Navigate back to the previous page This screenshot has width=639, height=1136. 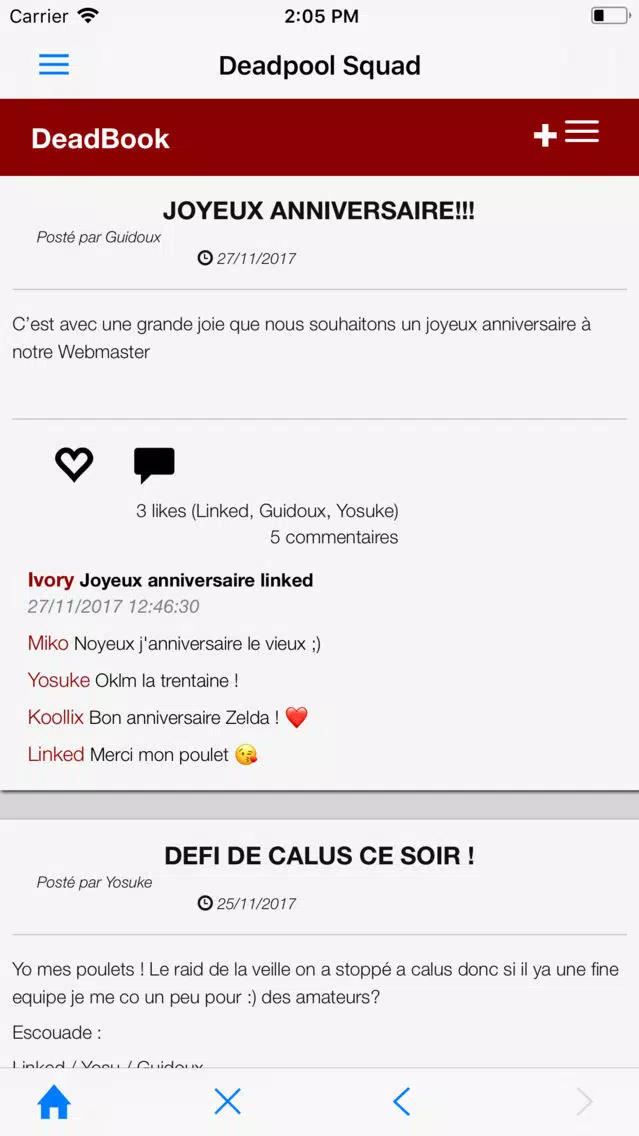pyautogui.click(x=402, y=1102)
